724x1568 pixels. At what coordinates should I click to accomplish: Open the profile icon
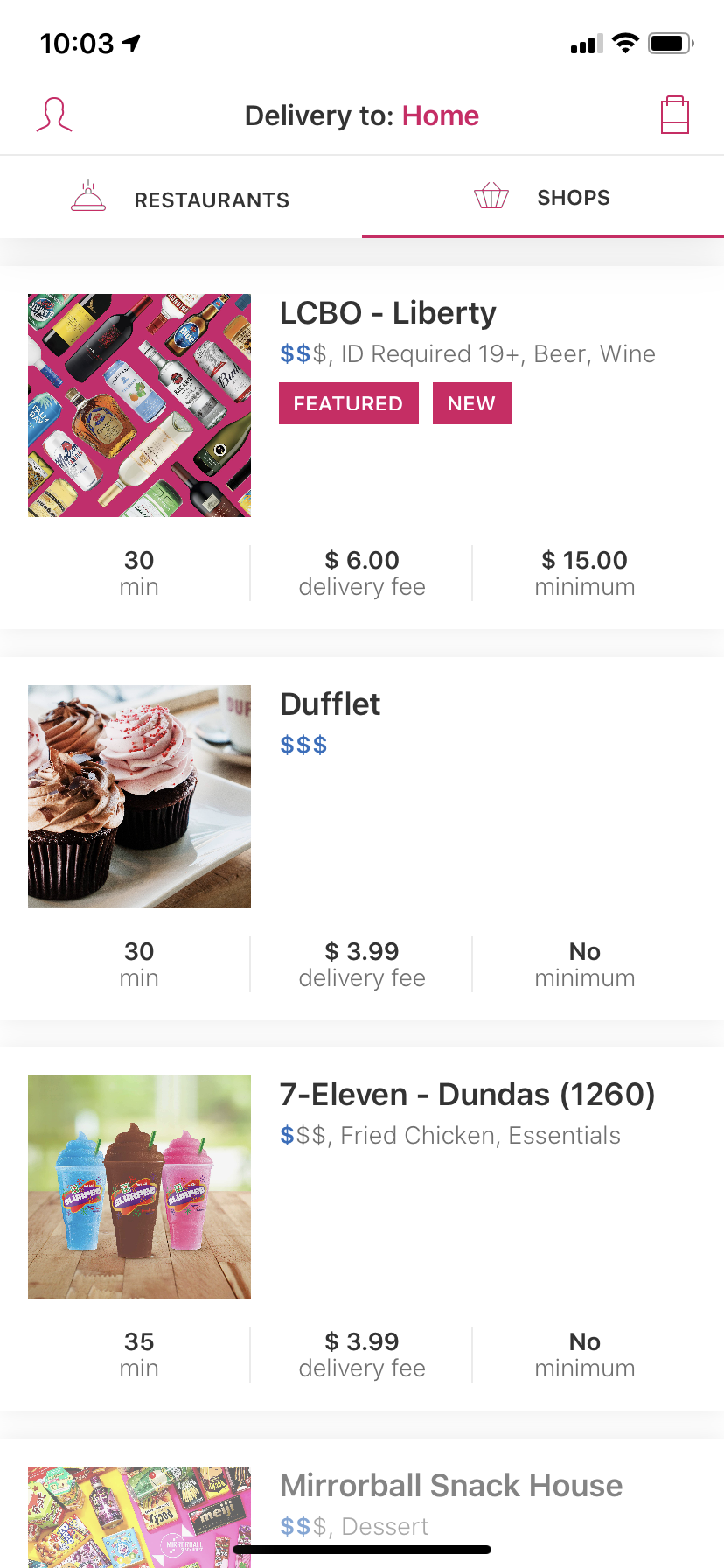(54, 114)
